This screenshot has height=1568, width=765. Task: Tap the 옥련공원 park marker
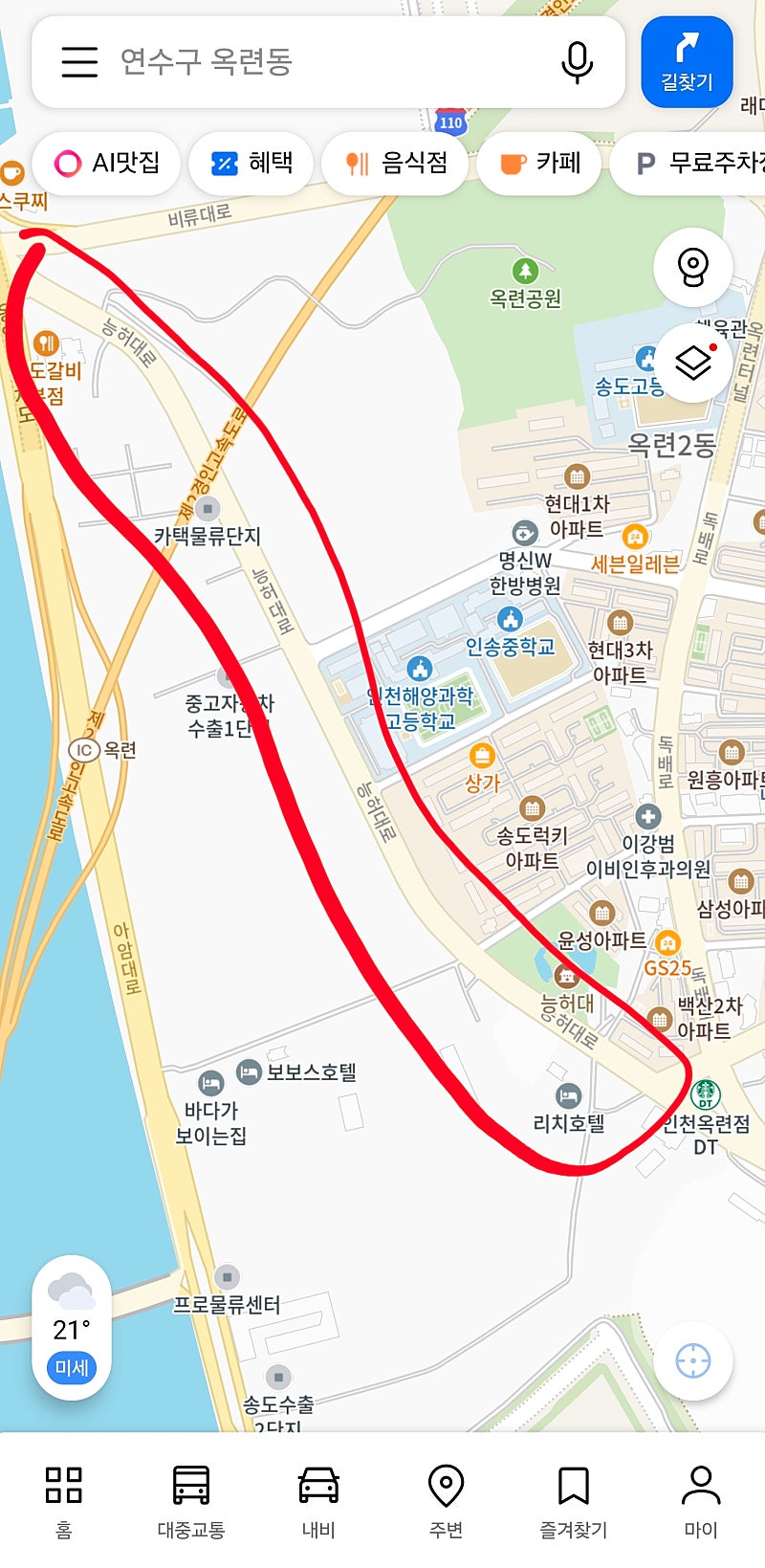(525, 272)
